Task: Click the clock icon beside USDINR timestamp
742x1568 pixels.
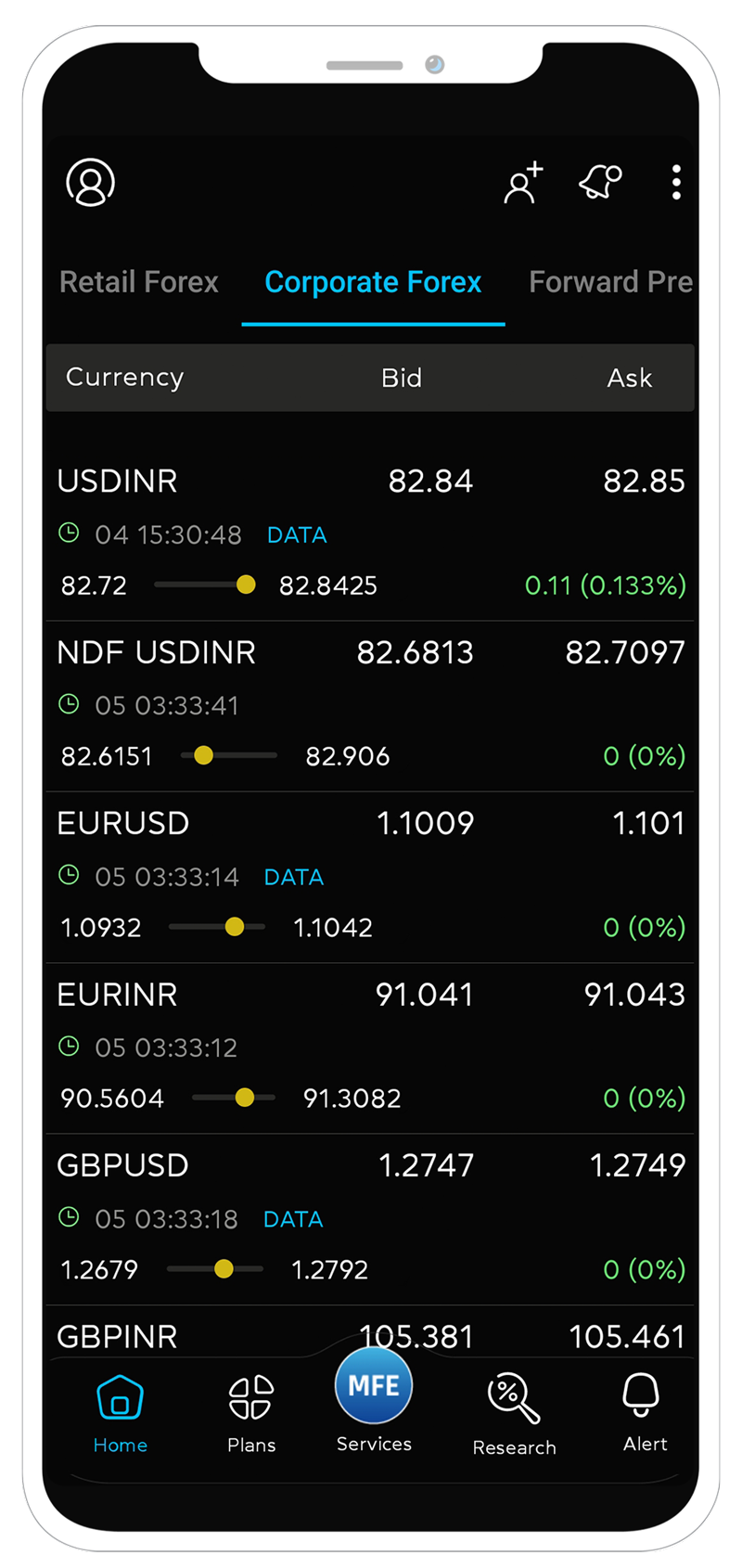Action: pyautogui.click(x=69, y=533)
